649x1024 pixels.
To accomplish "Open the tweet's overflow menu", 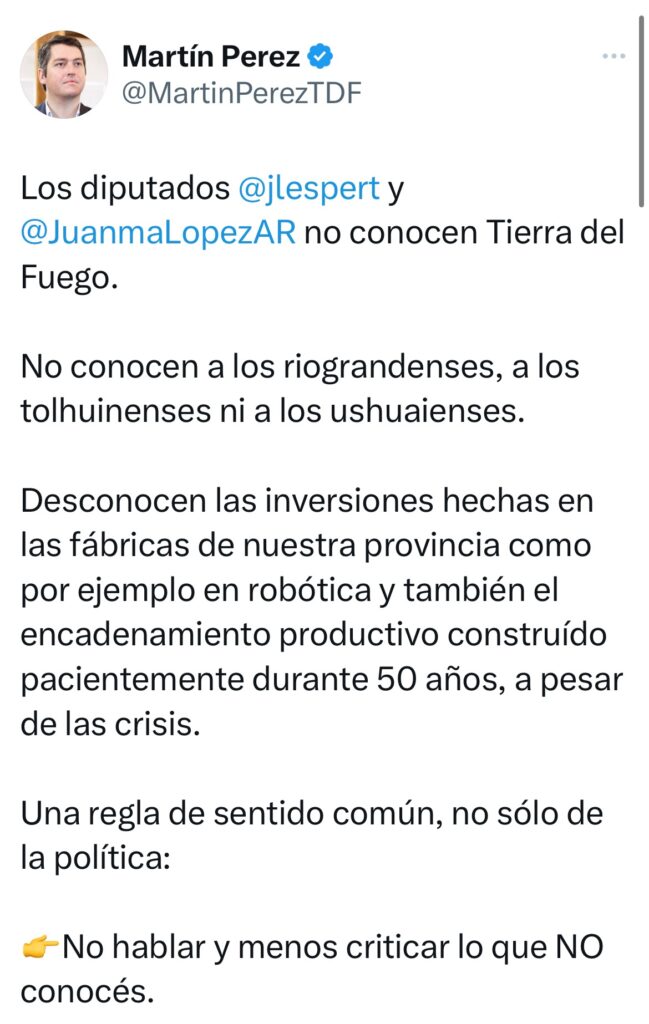I will tap(613, 57).
